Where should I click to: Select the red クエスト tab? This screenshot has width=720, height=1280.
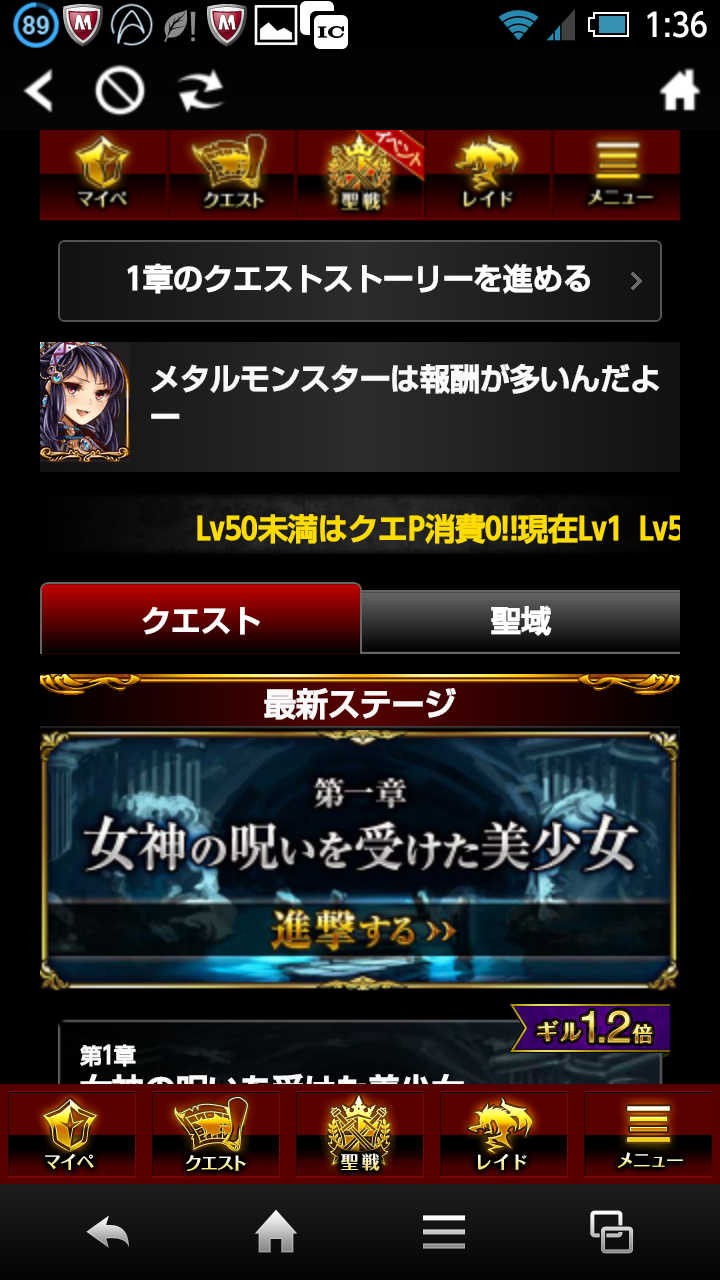tap(200, 620)
